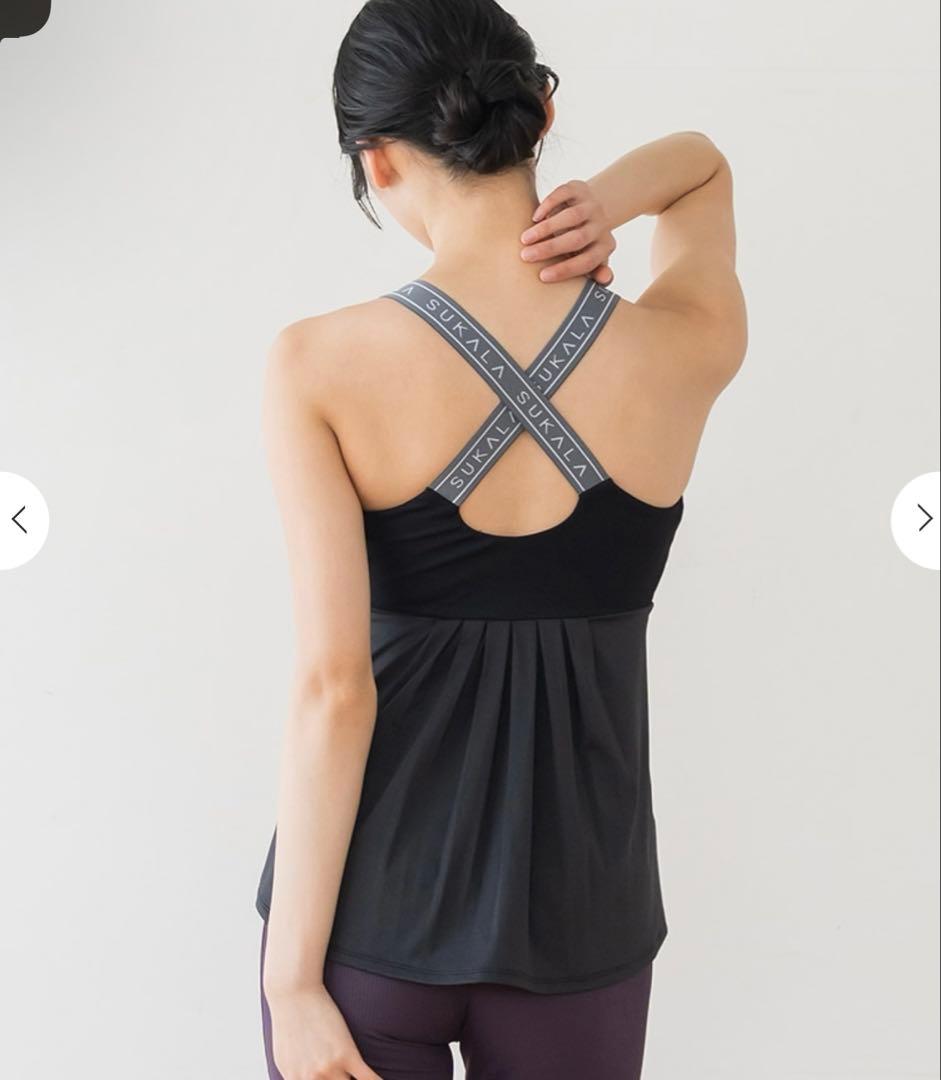Screen dimensions: 941x1080
Task: Advance to the next product image
Action: pyautogui.click(x=922, y=520)
